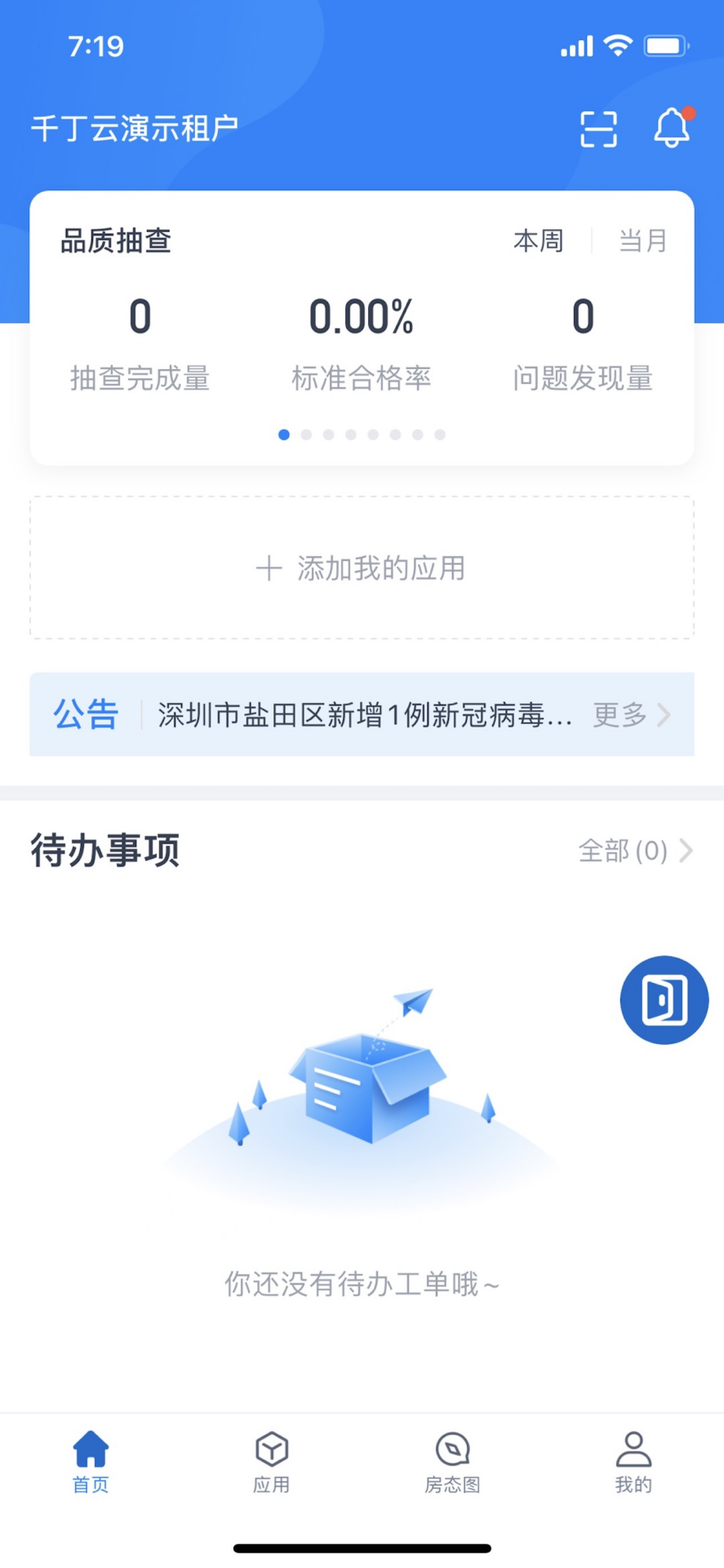Open the 品质抽查 statistics card
This screenshot has width=724, height=1568.
(116, 241)
